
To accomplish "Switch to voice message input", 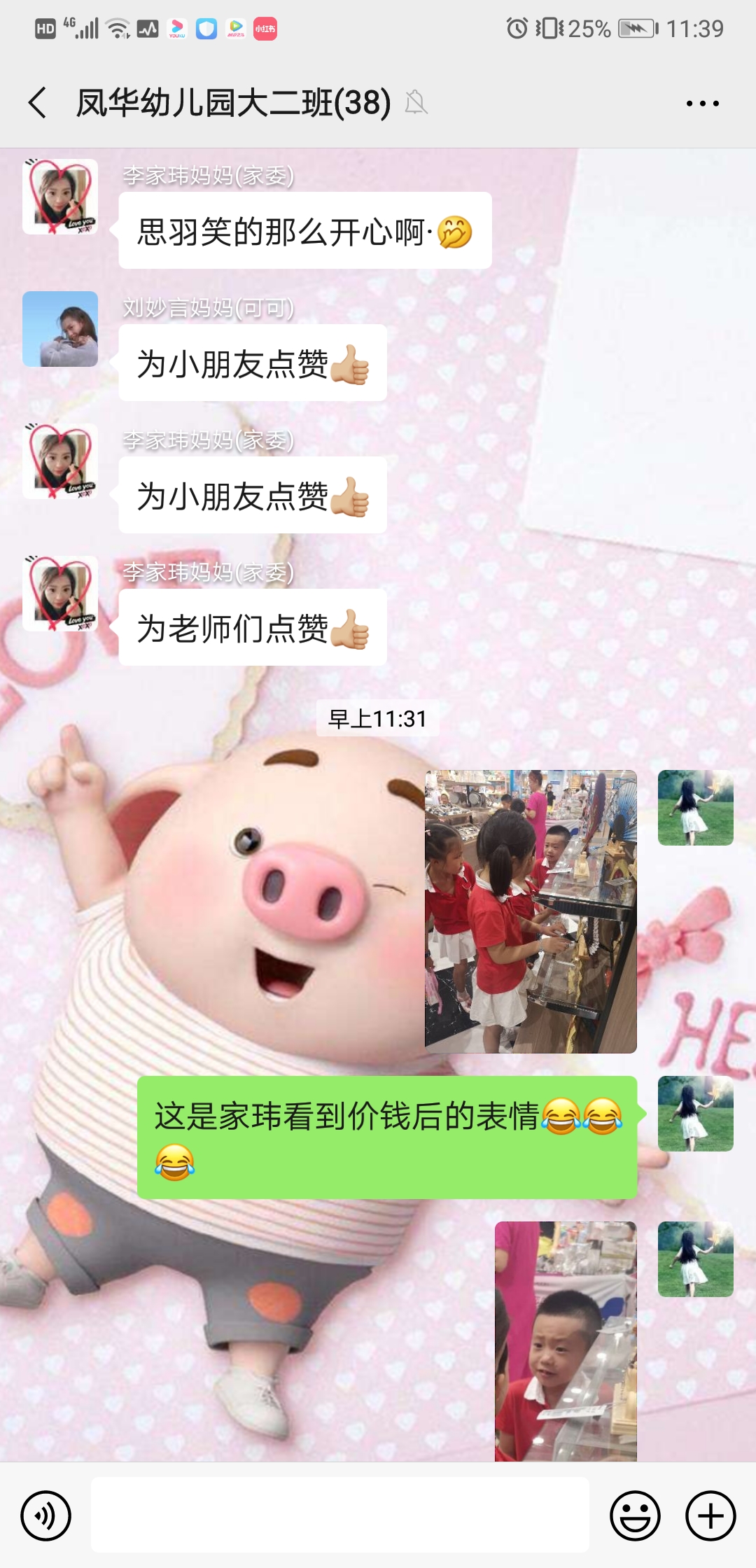I will tap(46, 1515).
